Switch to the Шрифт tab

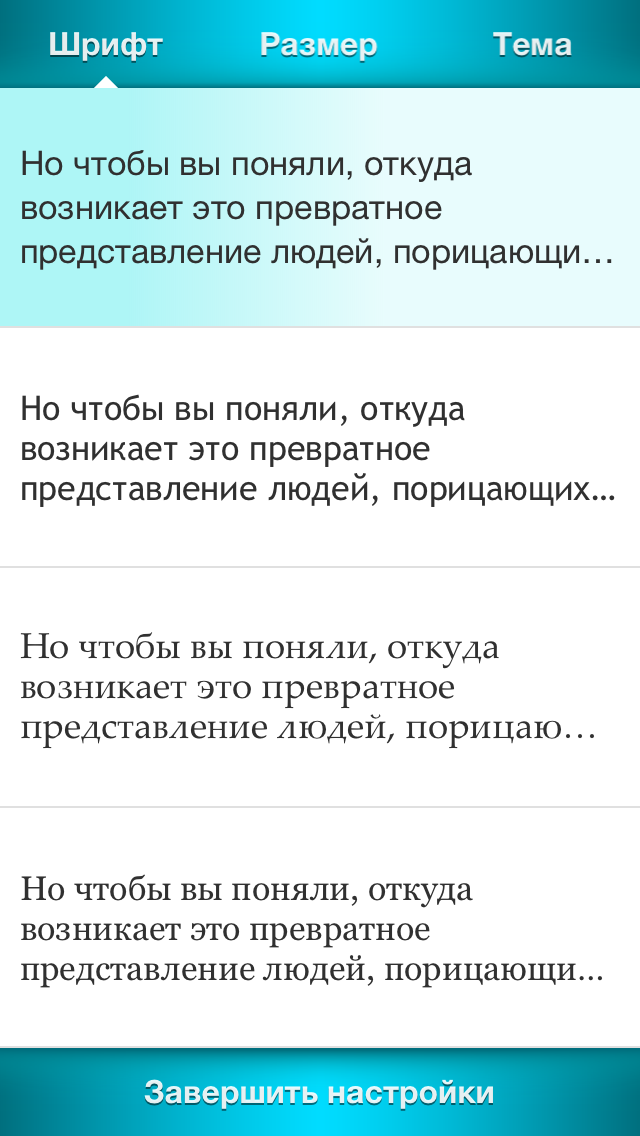click(x=106, y=45)
